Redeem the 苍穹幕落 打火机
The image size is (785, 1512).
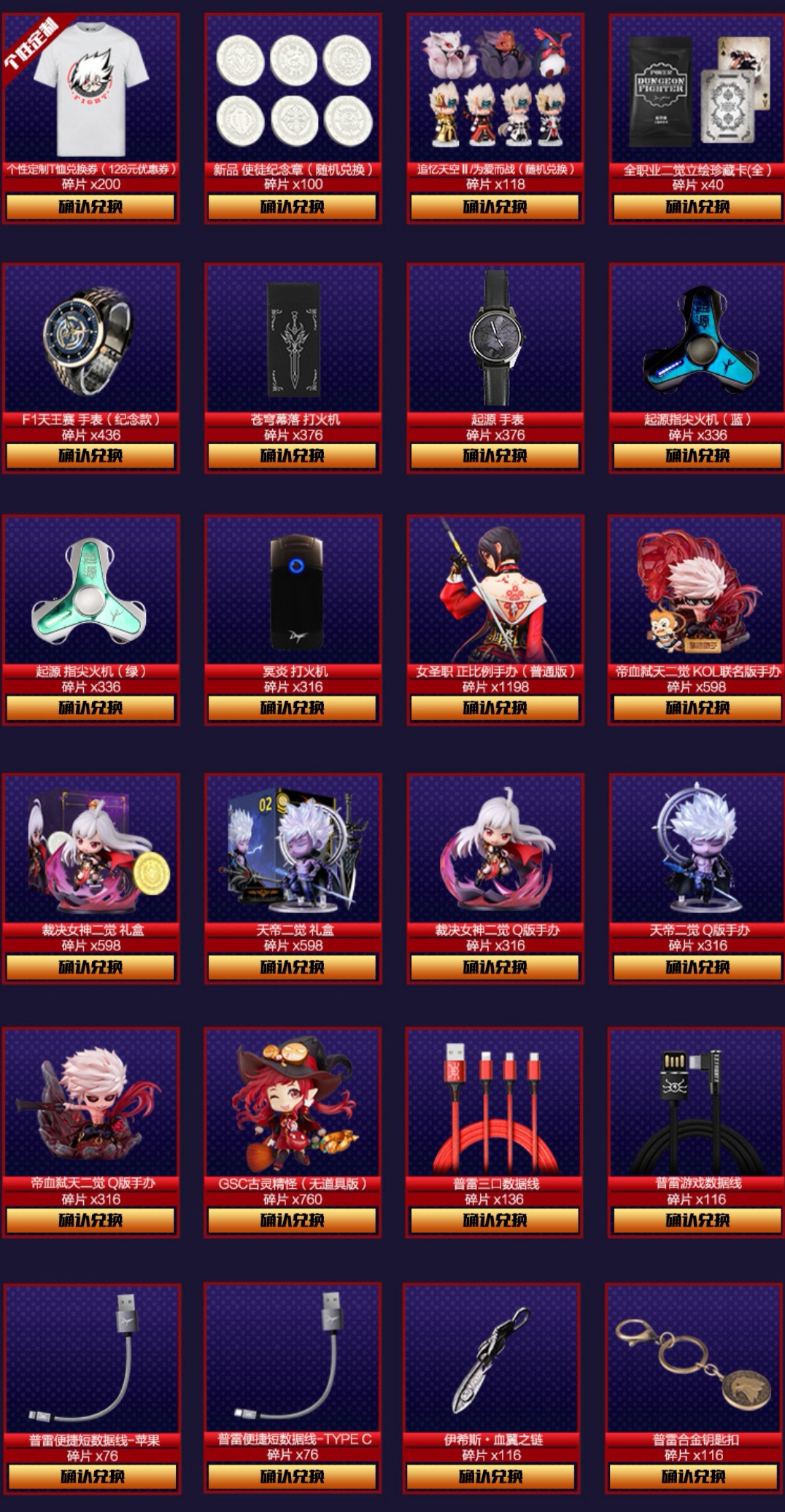293,457
